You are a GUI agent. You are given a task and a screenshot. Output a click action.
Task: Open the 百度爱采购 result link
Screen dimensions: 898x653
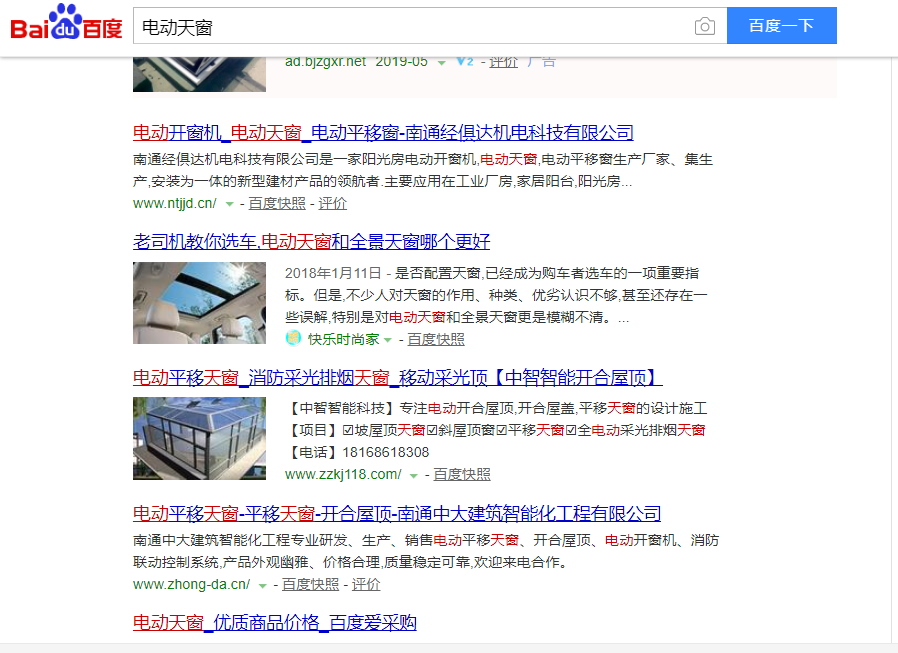point(274,623)
